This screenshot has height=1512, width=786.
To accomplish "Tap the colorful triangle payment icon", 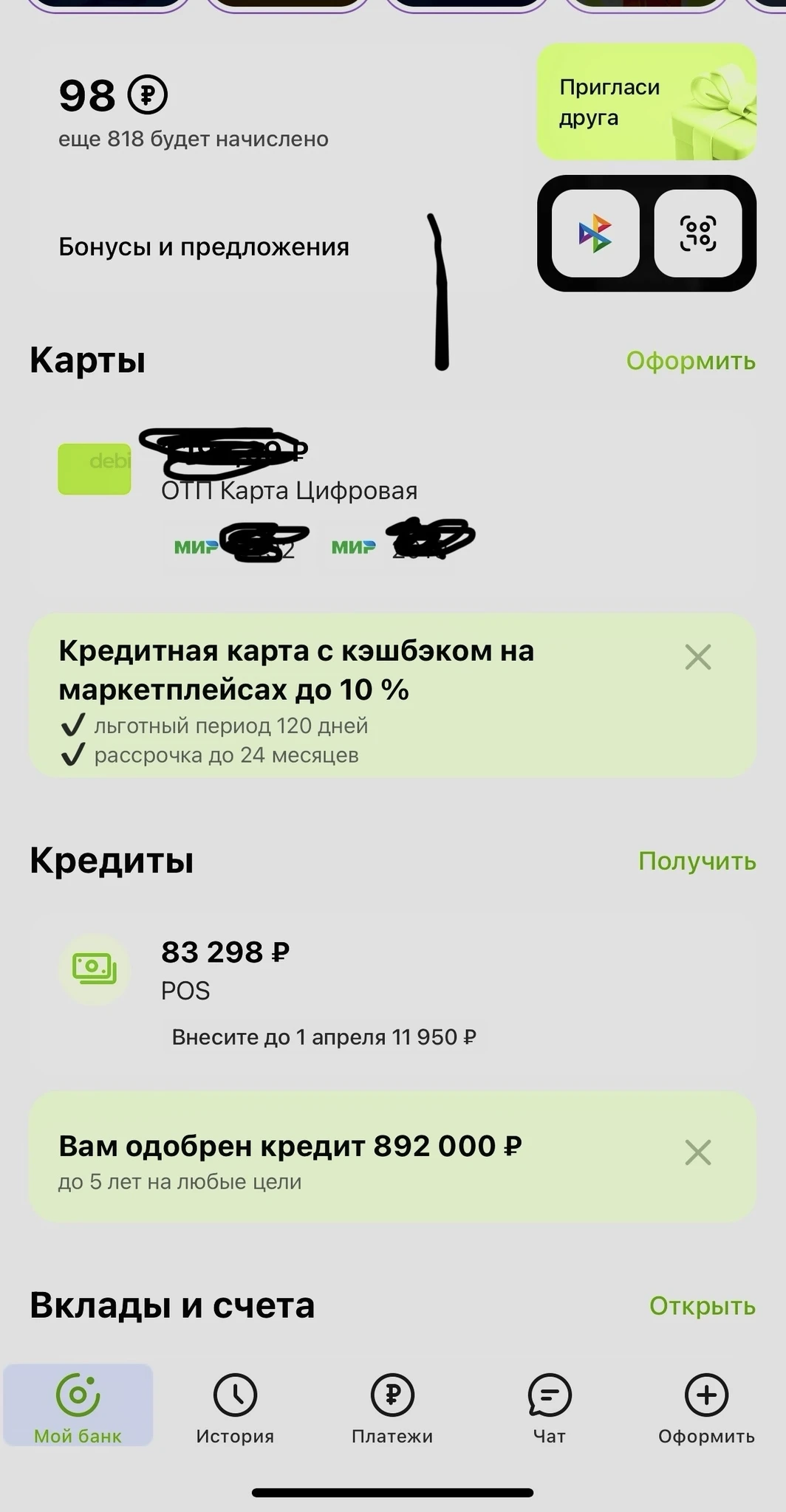I will coord(595,233).
